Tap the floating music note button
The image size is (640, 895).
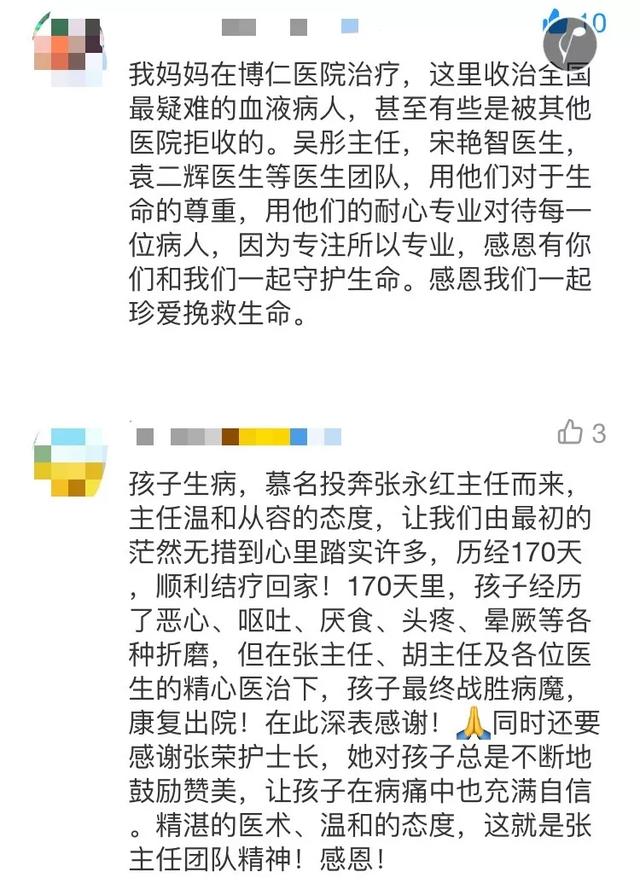[570, 41]
